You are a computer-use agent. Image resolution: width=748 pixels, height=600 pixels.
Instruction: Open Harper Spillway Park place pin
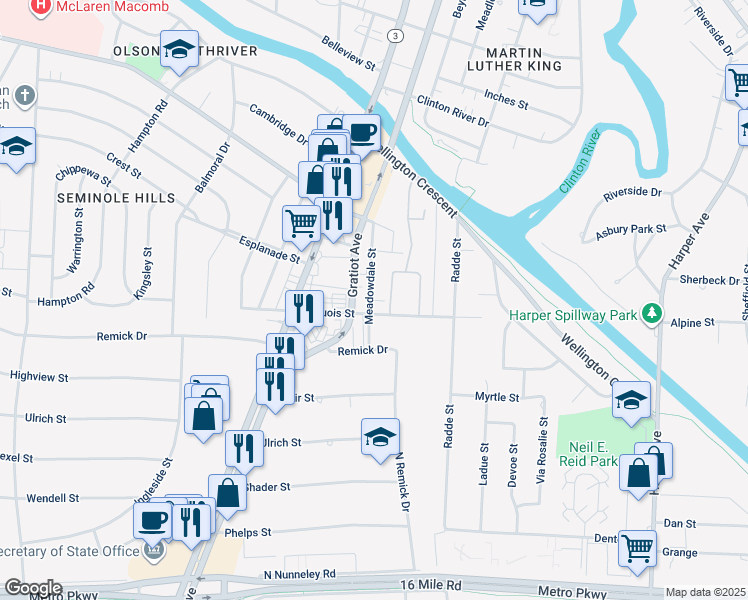coord(652,315)
